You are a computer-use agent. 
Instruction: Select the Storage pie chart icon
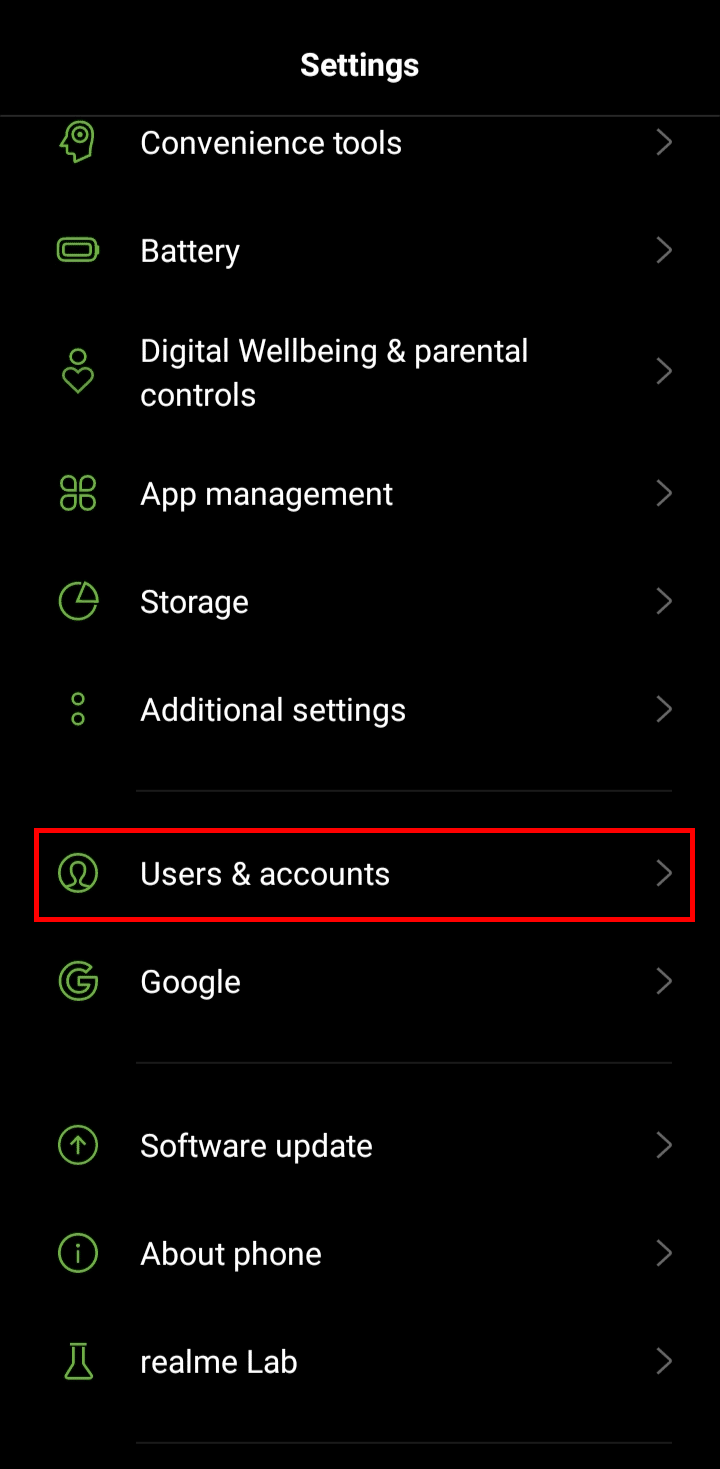(x=77, y=601)
